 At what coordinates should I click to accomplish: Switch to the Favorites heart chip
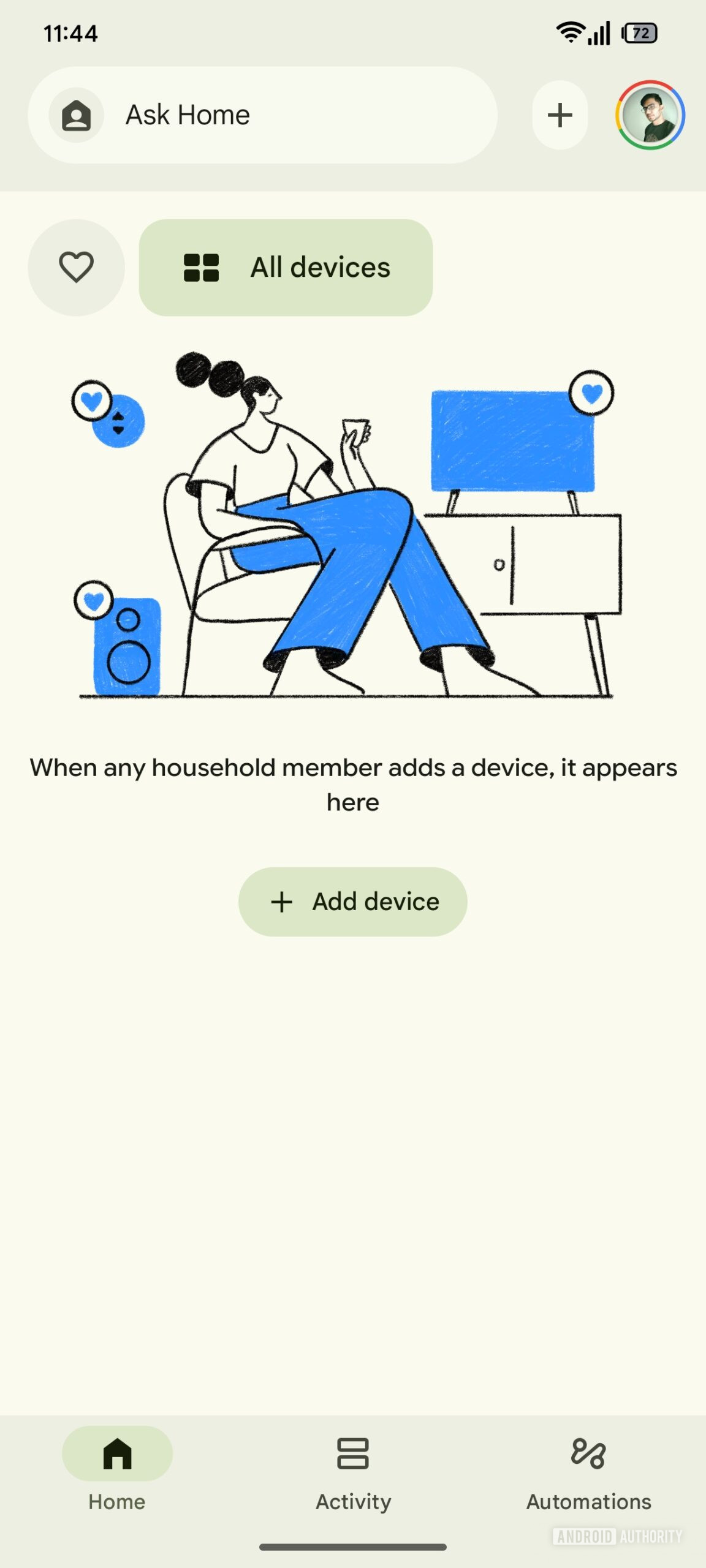76,268
